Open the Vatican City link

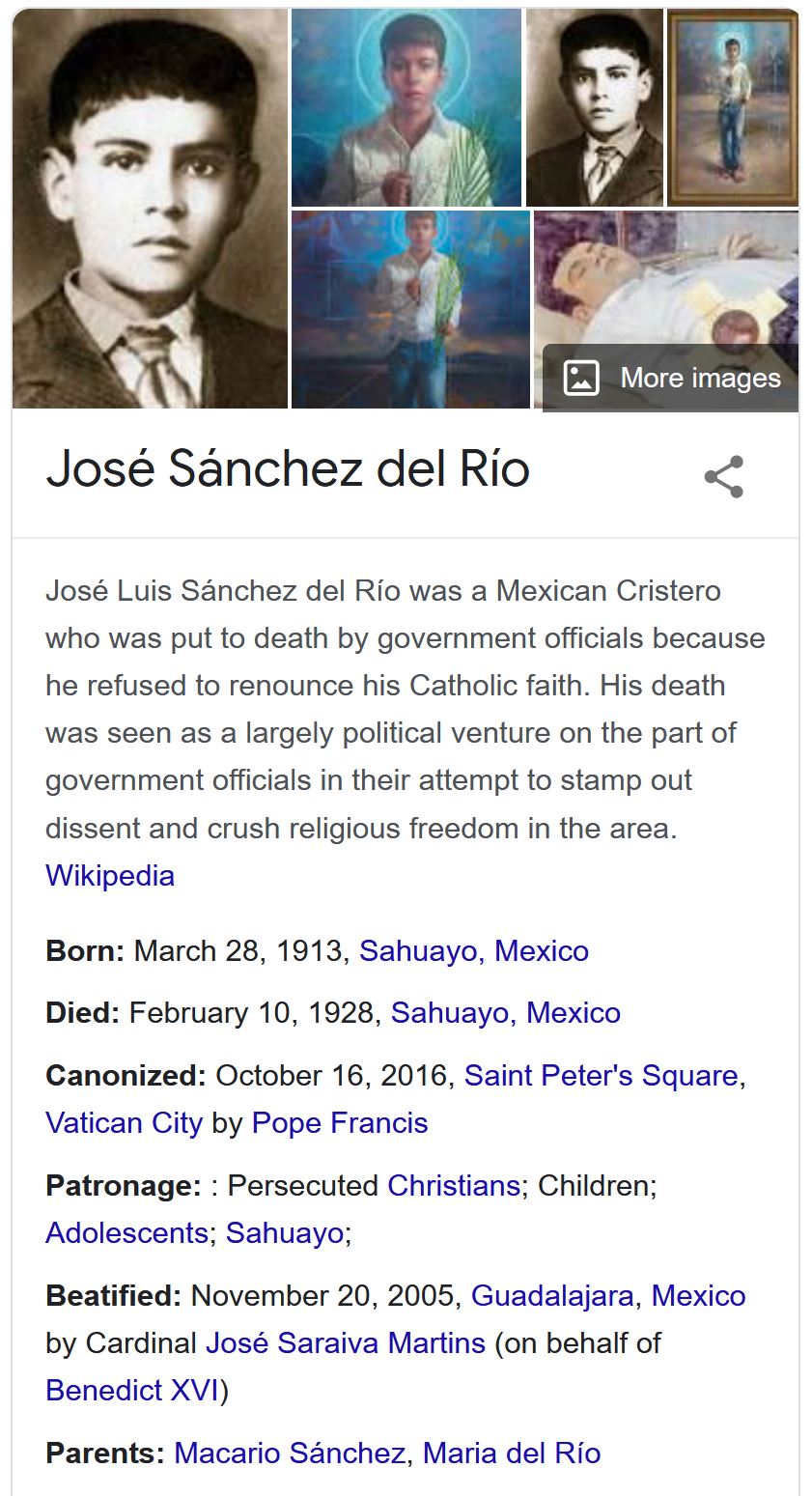(x=124, y=1123)
